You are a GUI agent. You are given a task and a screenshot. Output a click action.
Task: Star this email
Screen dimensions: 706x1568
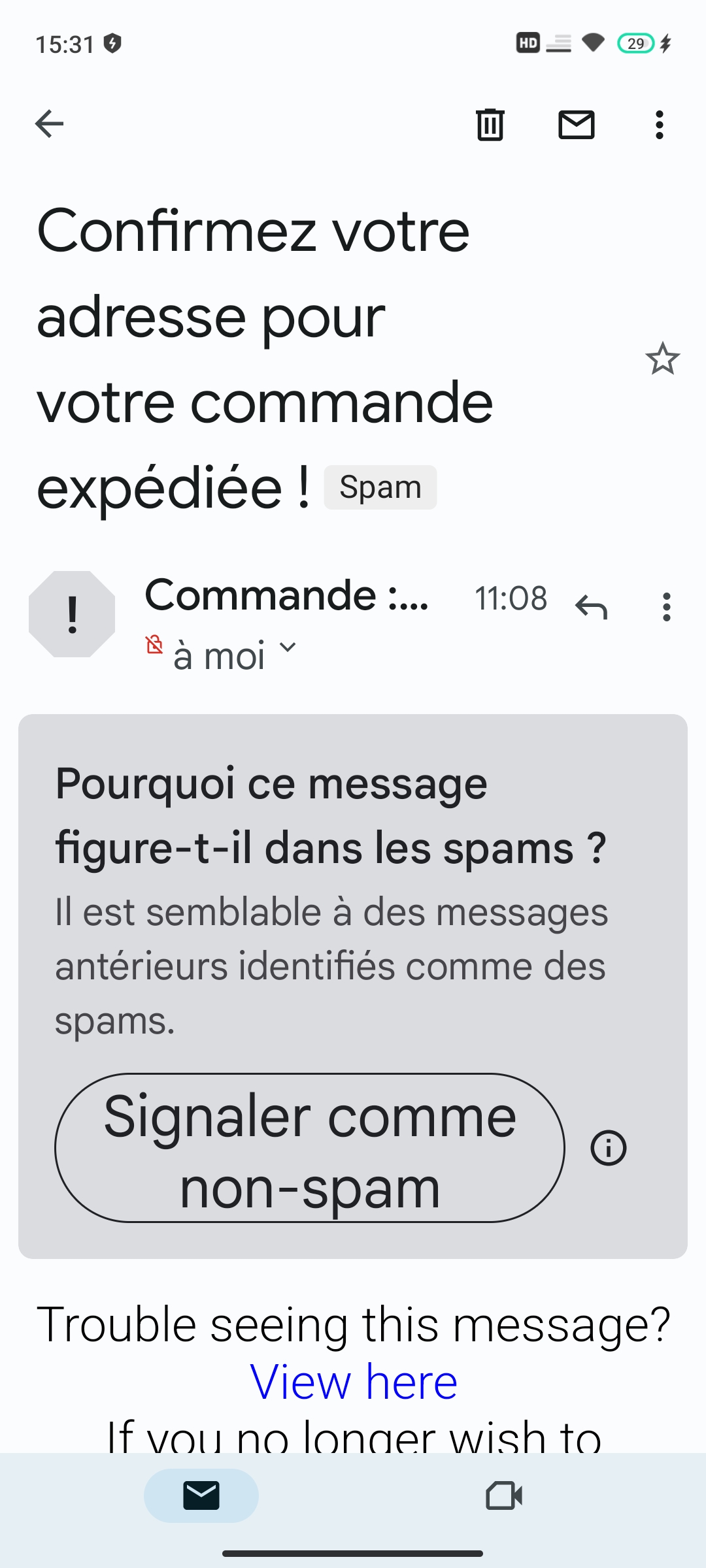[663, 359]
